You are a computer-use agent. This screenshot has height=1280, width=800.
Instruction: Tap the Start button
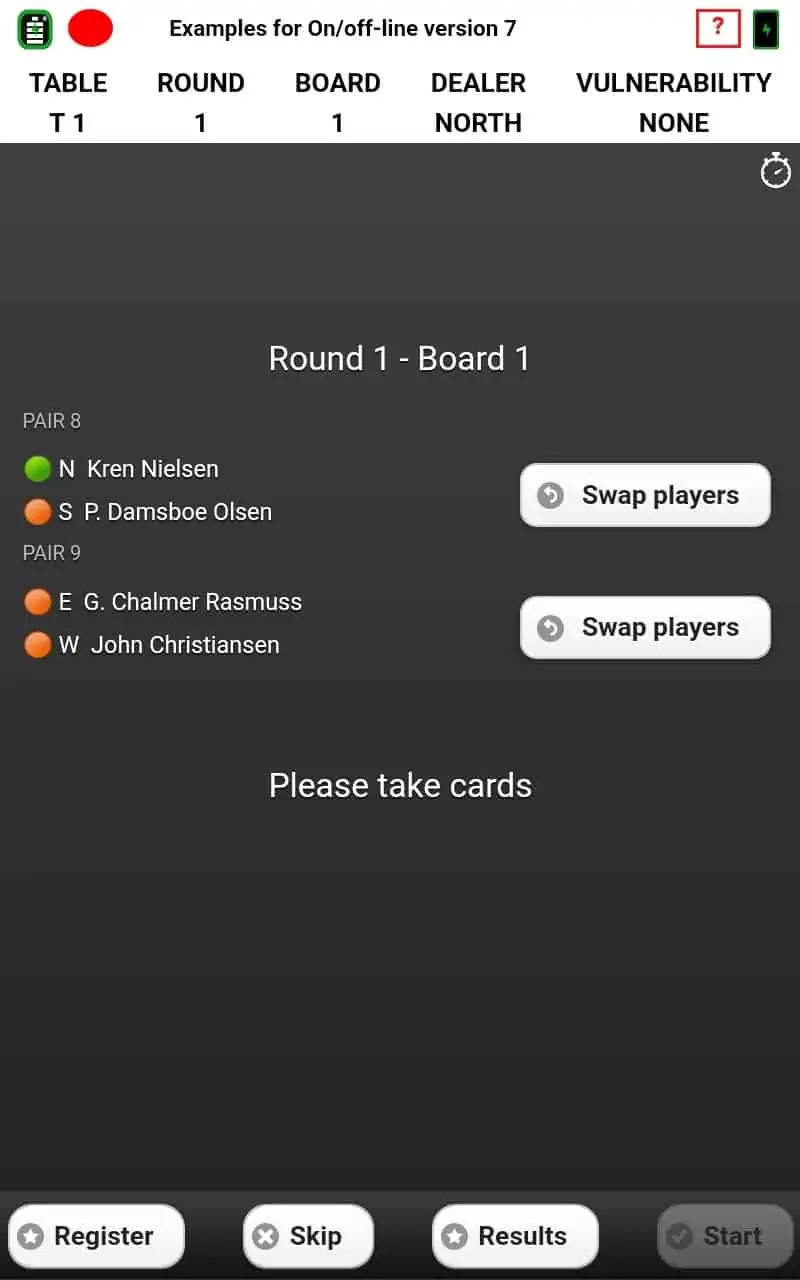(725, 1236)
